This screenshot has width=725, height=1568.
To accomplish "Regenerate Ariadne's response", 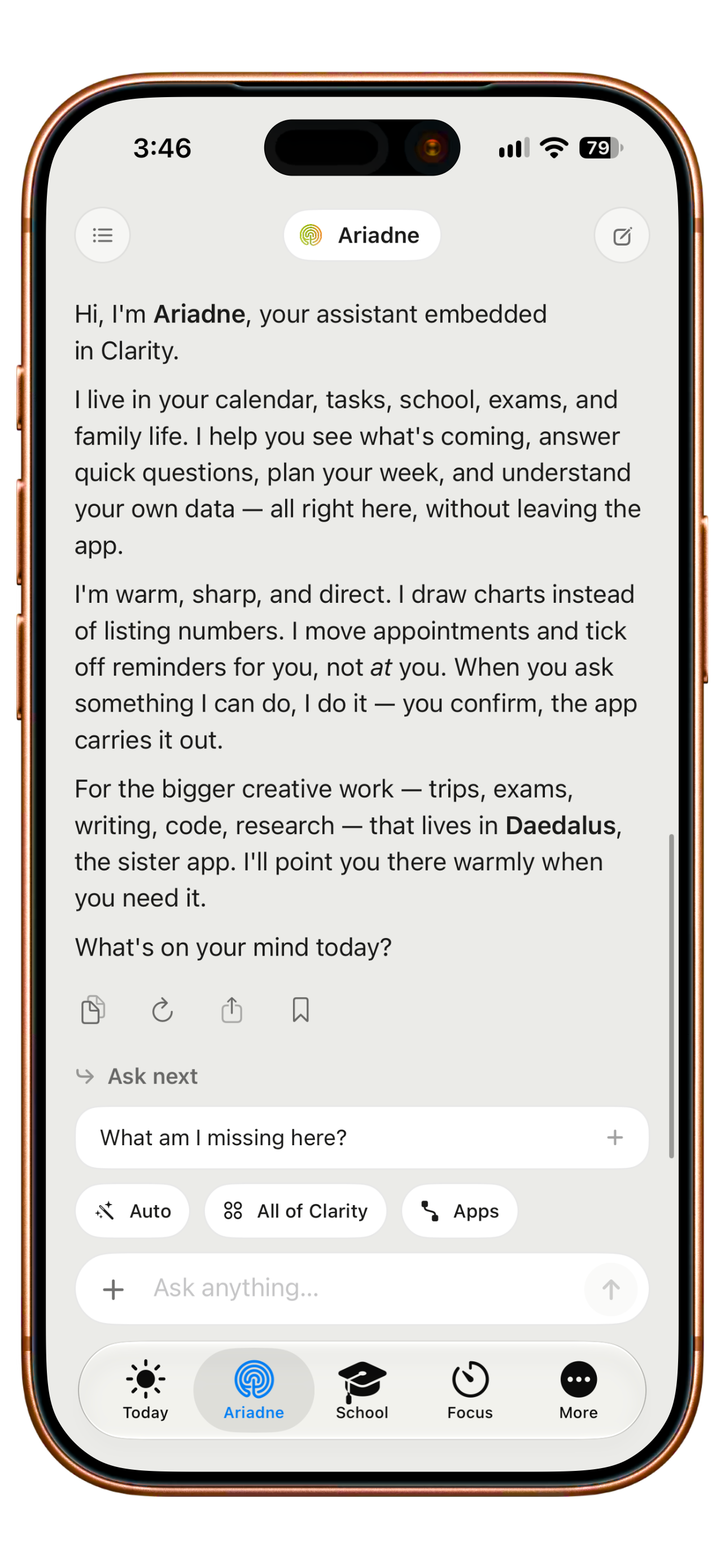I will (x=163, y=1010).
